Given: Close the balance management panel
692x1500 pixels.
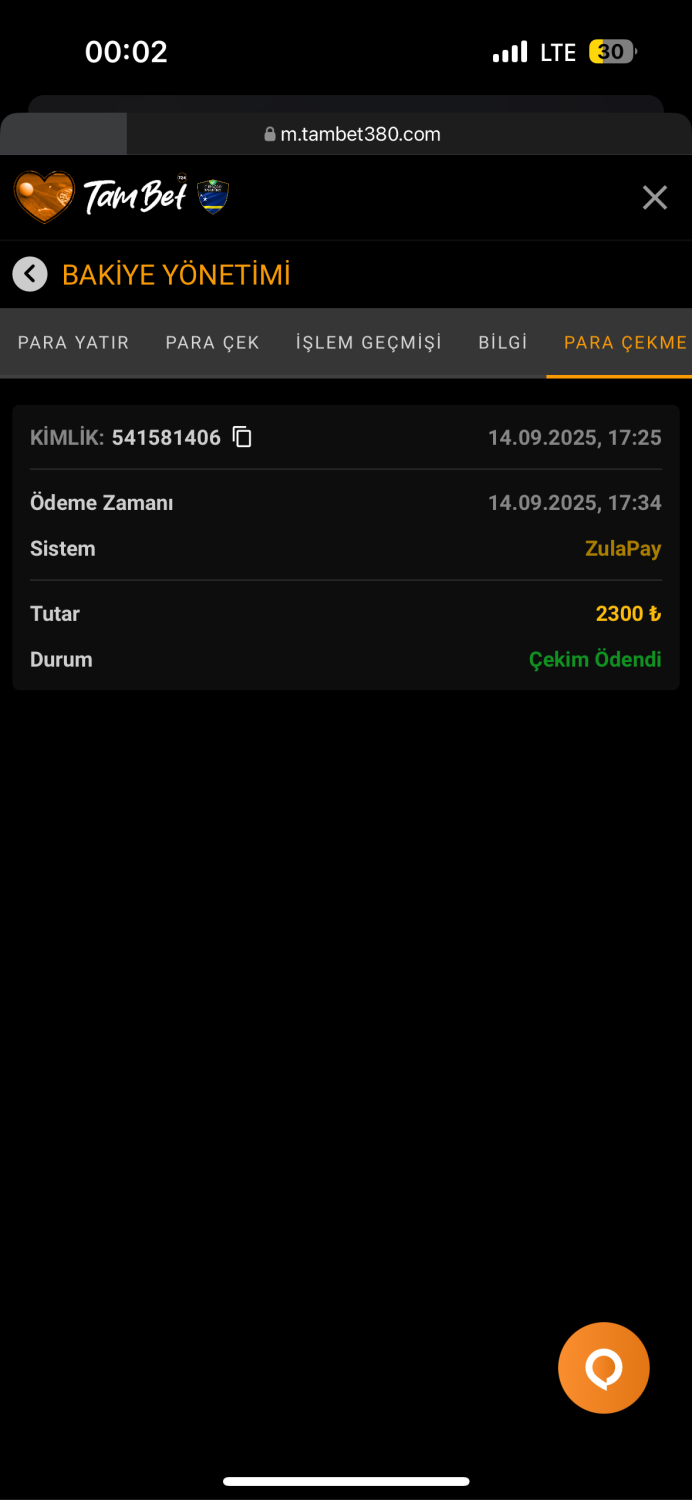Looking at the screenshot, I should [x=654, y=198].
